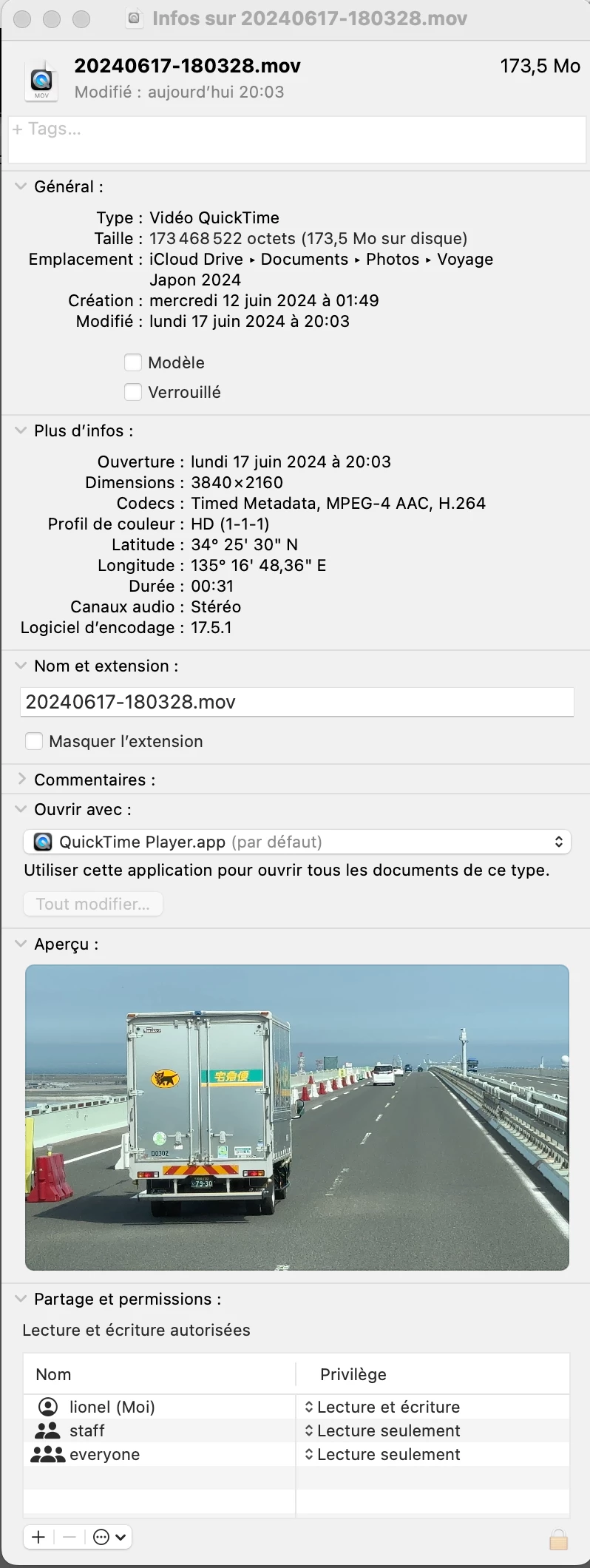Enable the Verrouillé checkbox
Image resolution: width=590 pixels, height=1568 pixels.
click(133, 392)
